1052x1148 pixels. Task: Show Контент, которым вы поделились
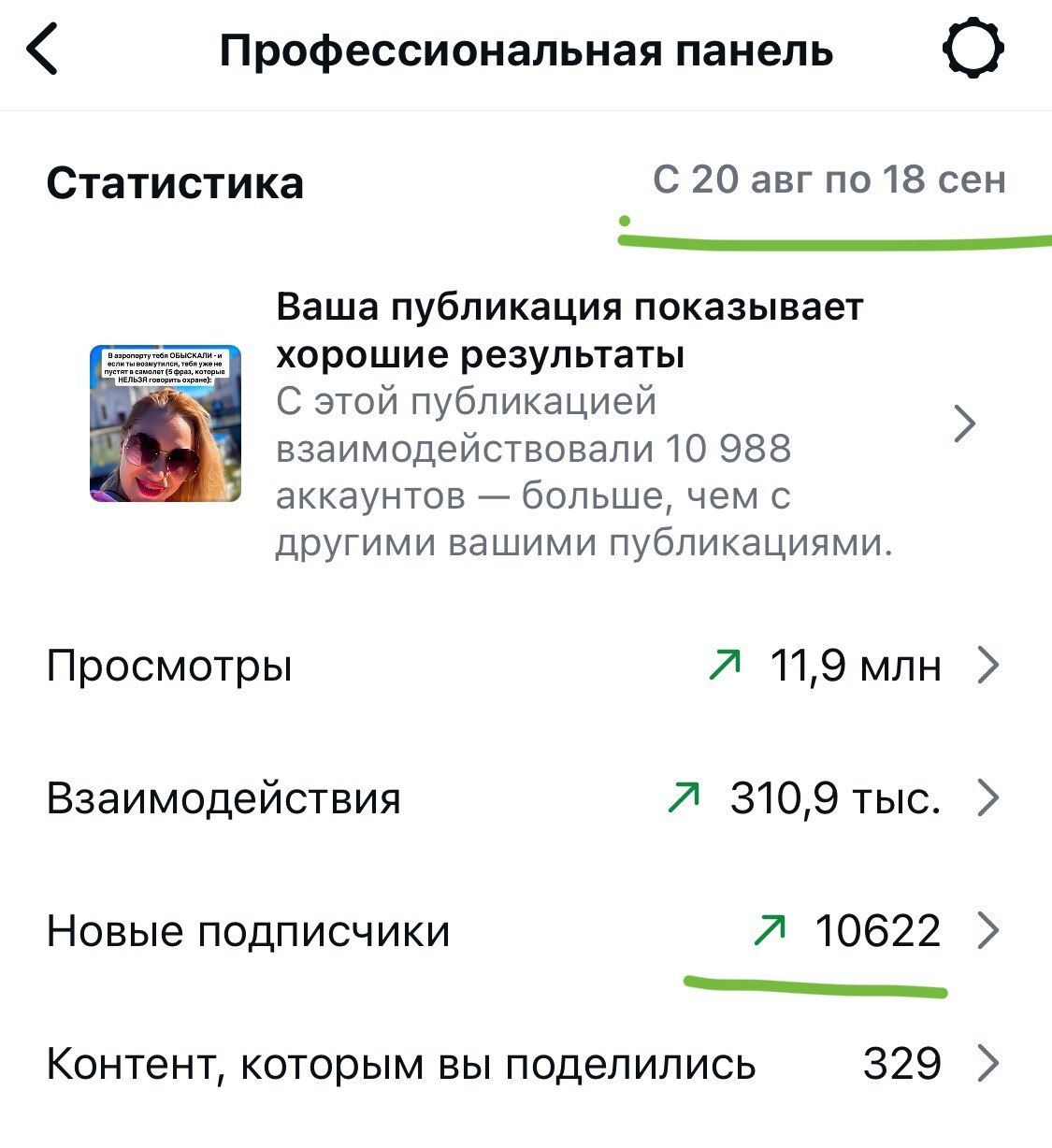coord(524,1064)
